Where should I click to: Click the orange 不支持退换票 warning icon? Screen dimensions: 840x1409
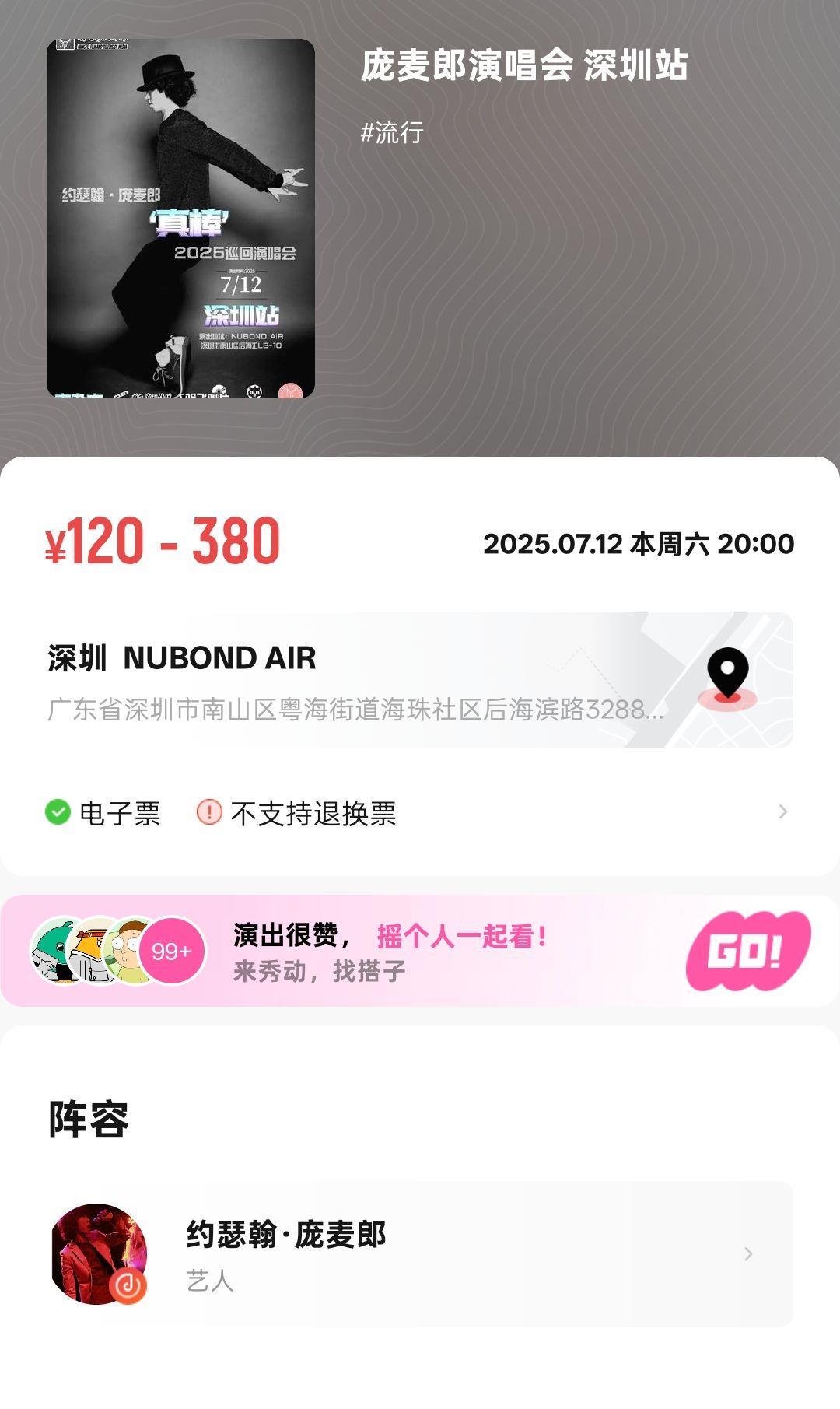tap(210, 811)
